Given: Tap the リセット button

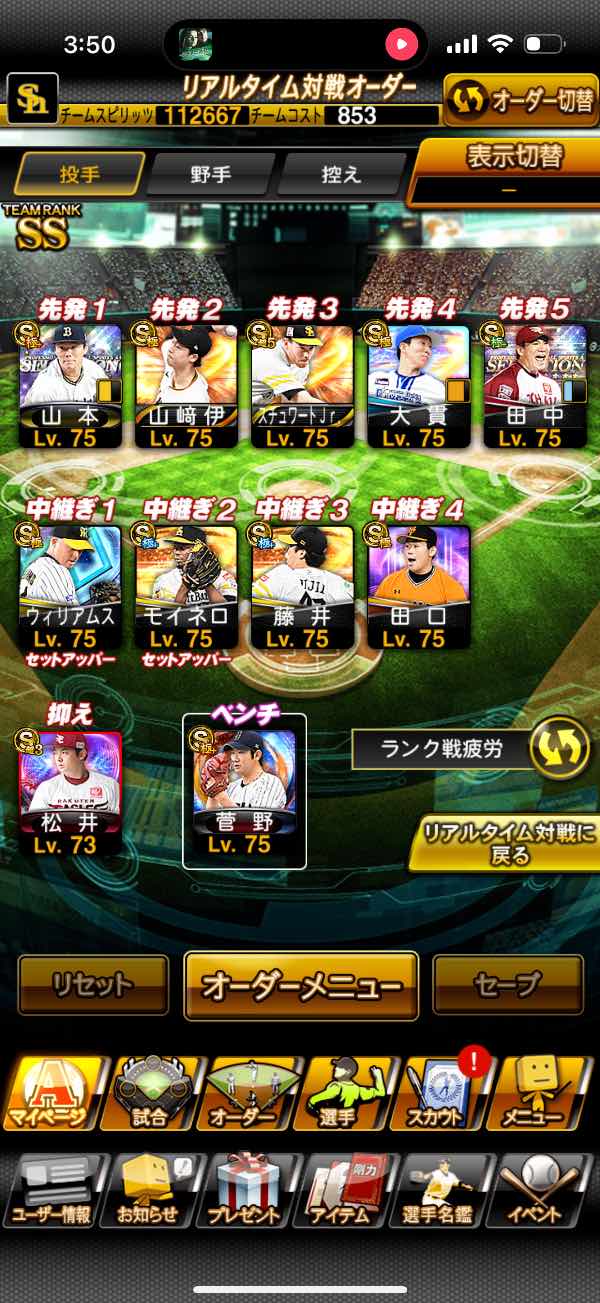Looking at the screenshot, I should (x=93, y=985).
